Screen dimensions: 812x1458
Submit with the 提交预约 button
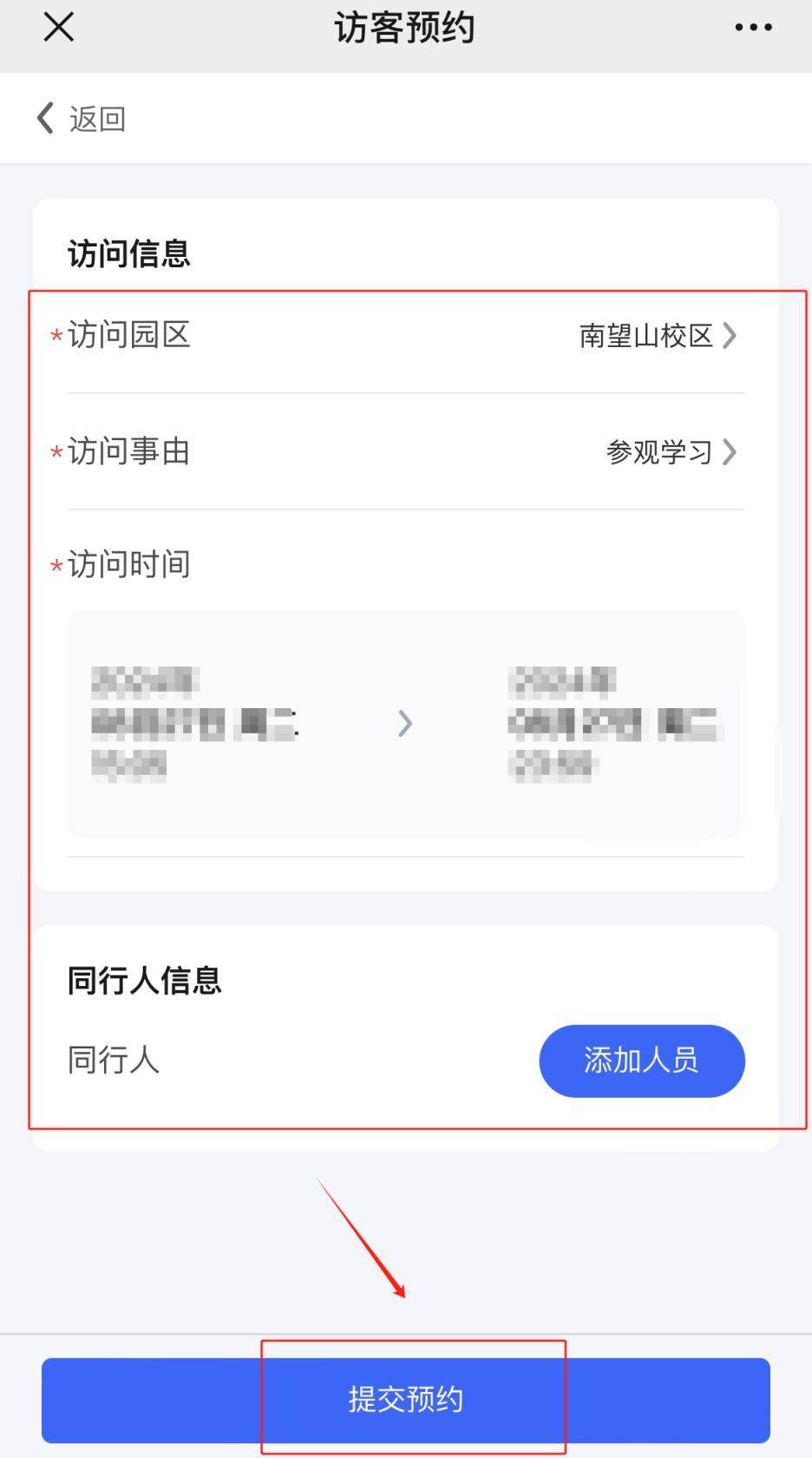pyautogui.click(x=406, y=1400)
